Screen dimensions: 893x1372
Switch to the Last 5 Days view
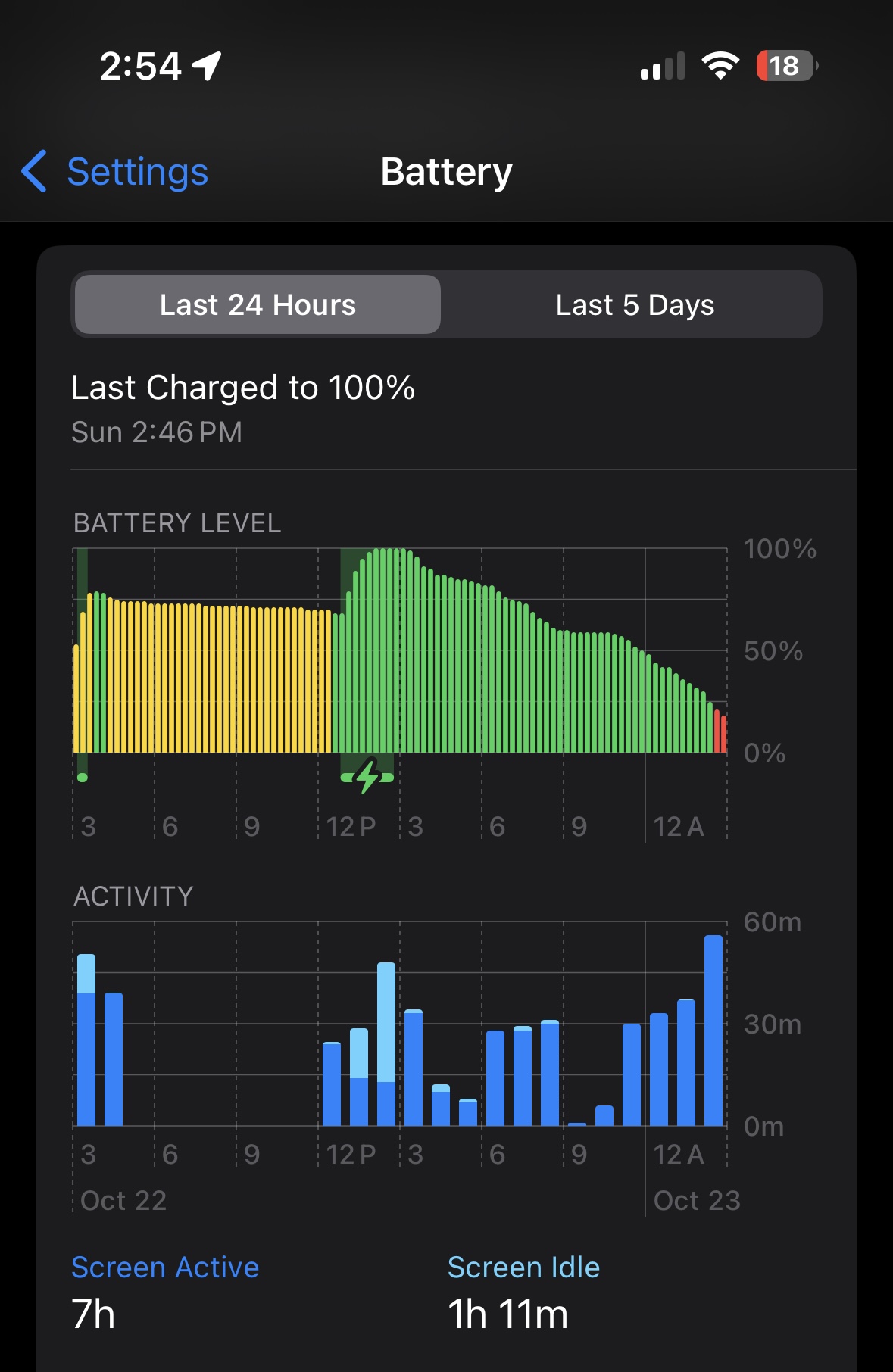634,304
